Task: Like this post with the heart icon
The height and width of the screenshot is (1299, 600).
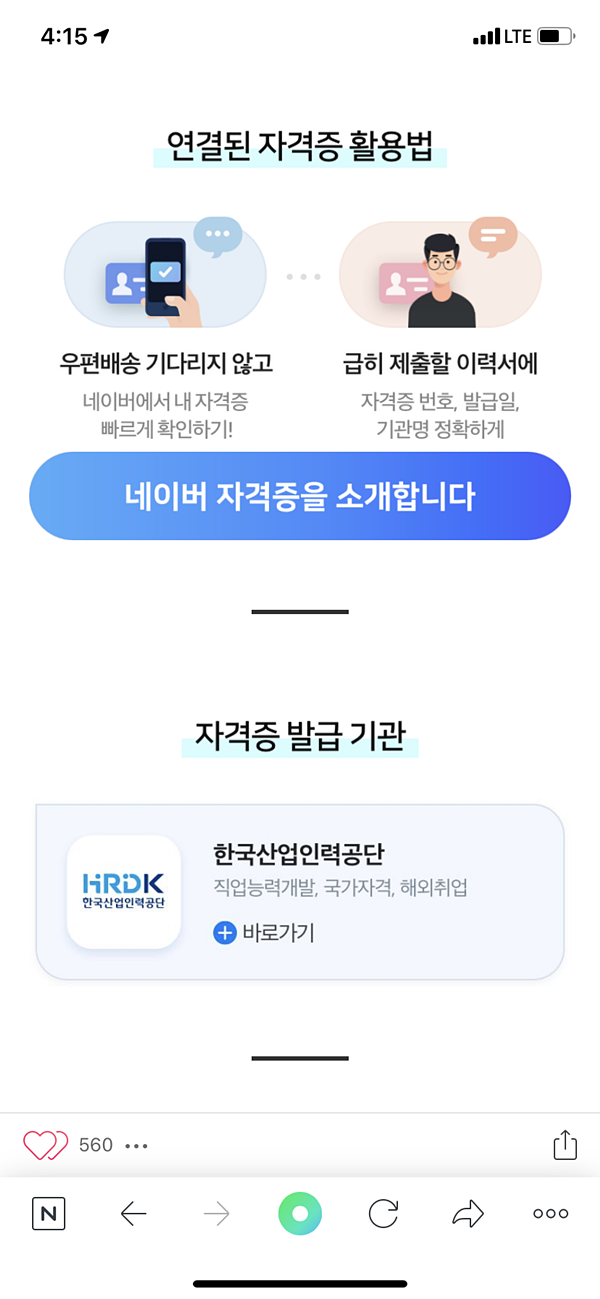Action: click(45, 1145)
